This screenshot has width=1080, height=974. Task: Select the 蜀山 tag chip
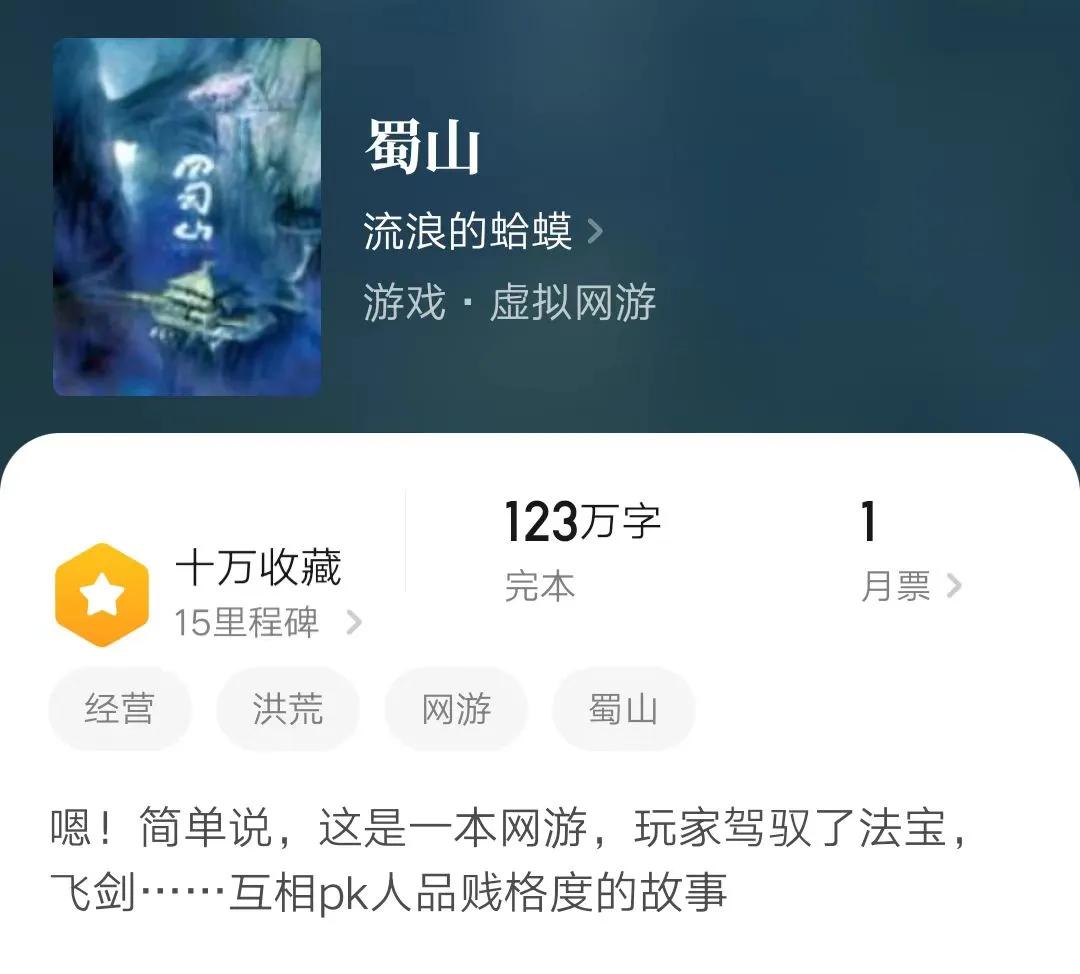tap(623, 709)
